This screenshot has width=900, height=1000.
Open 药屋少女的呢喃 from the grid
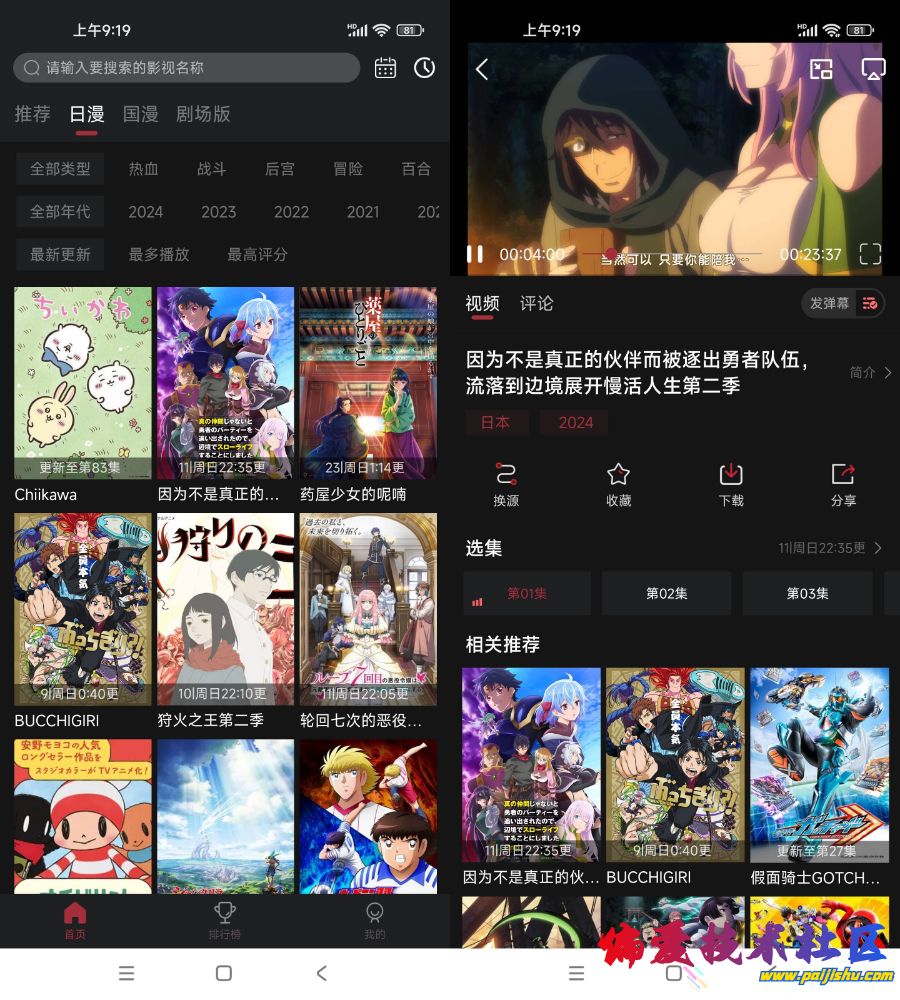368,384
